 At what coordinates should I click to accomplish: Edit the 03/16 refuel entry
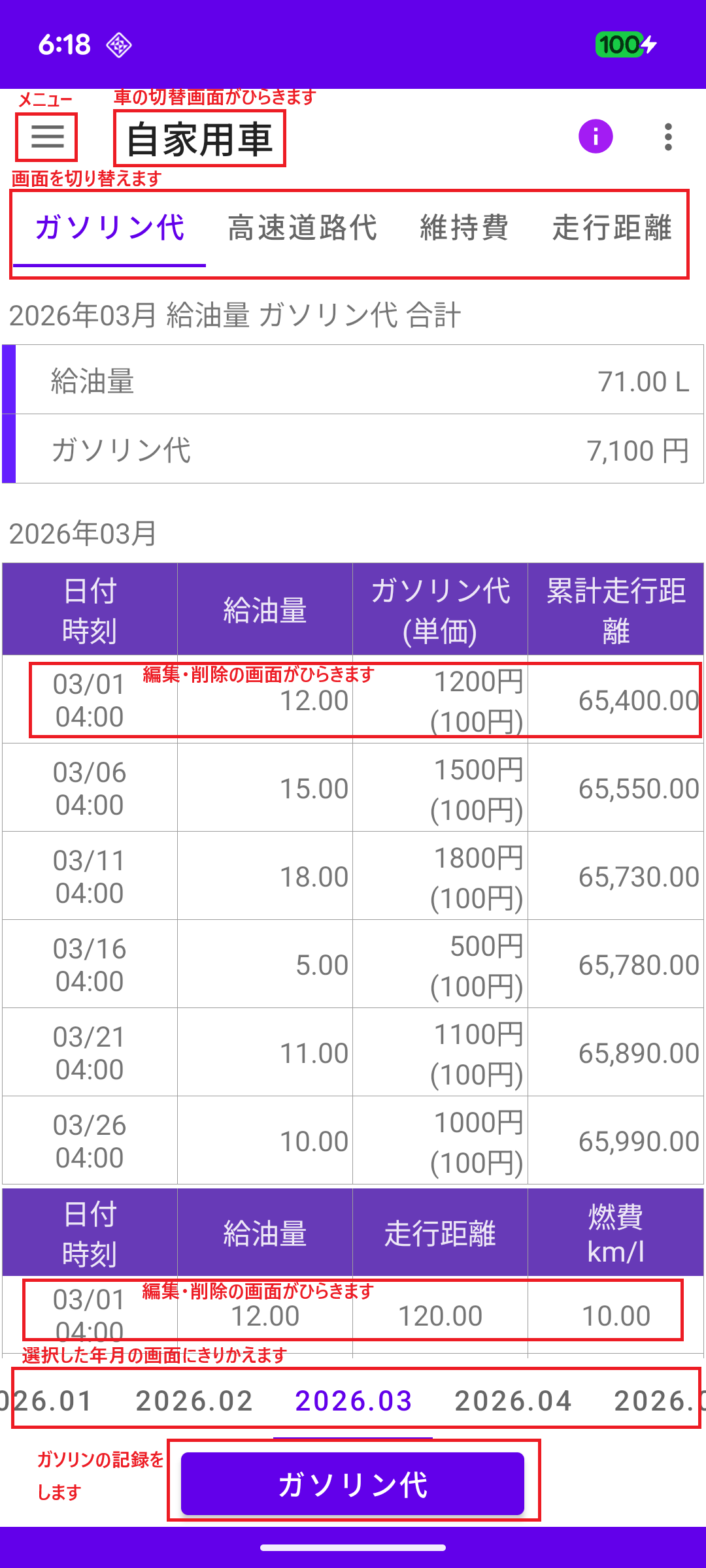[353, 965]
